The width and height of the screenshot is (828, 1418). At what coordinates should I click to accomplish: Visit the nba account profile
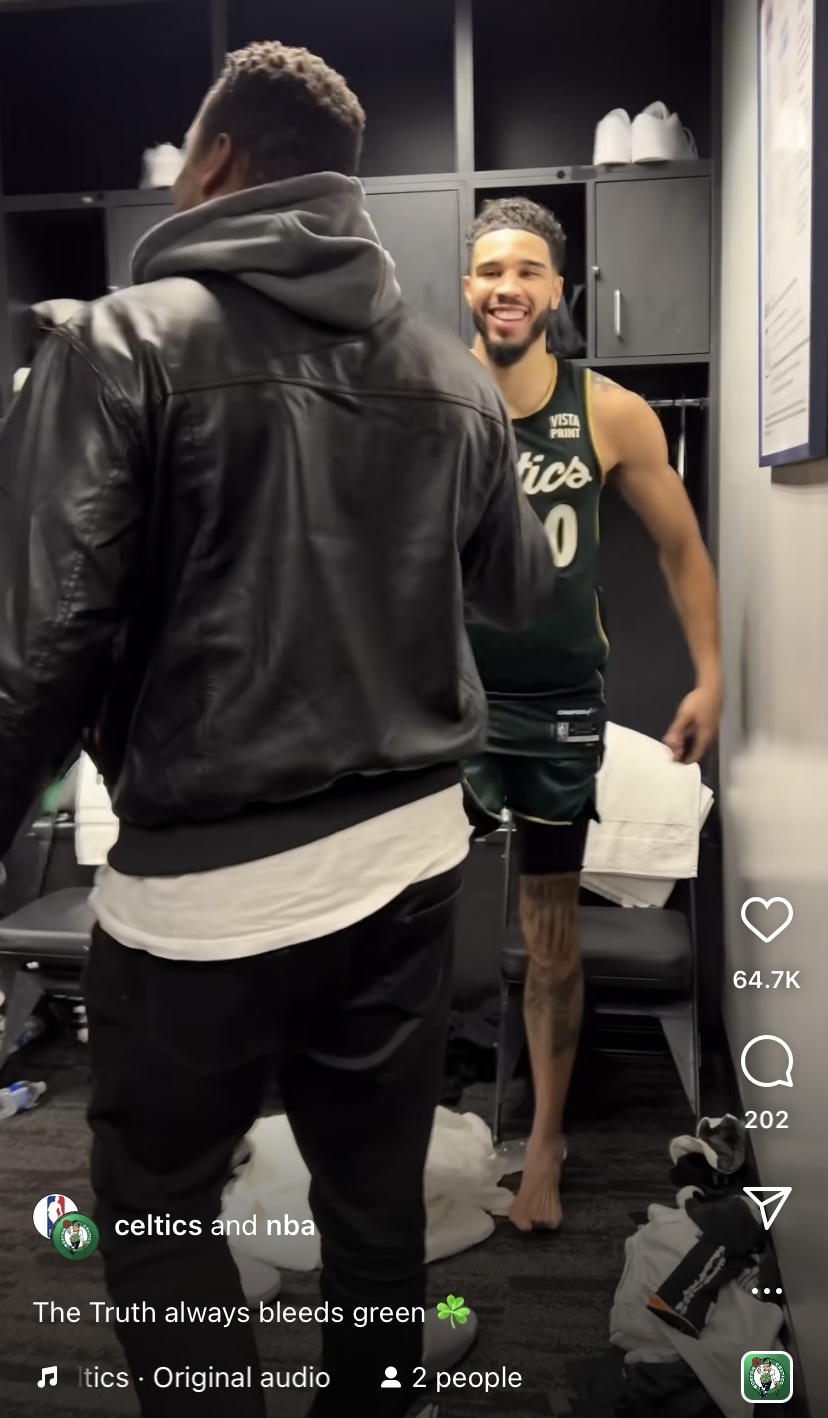(290, 1225)
